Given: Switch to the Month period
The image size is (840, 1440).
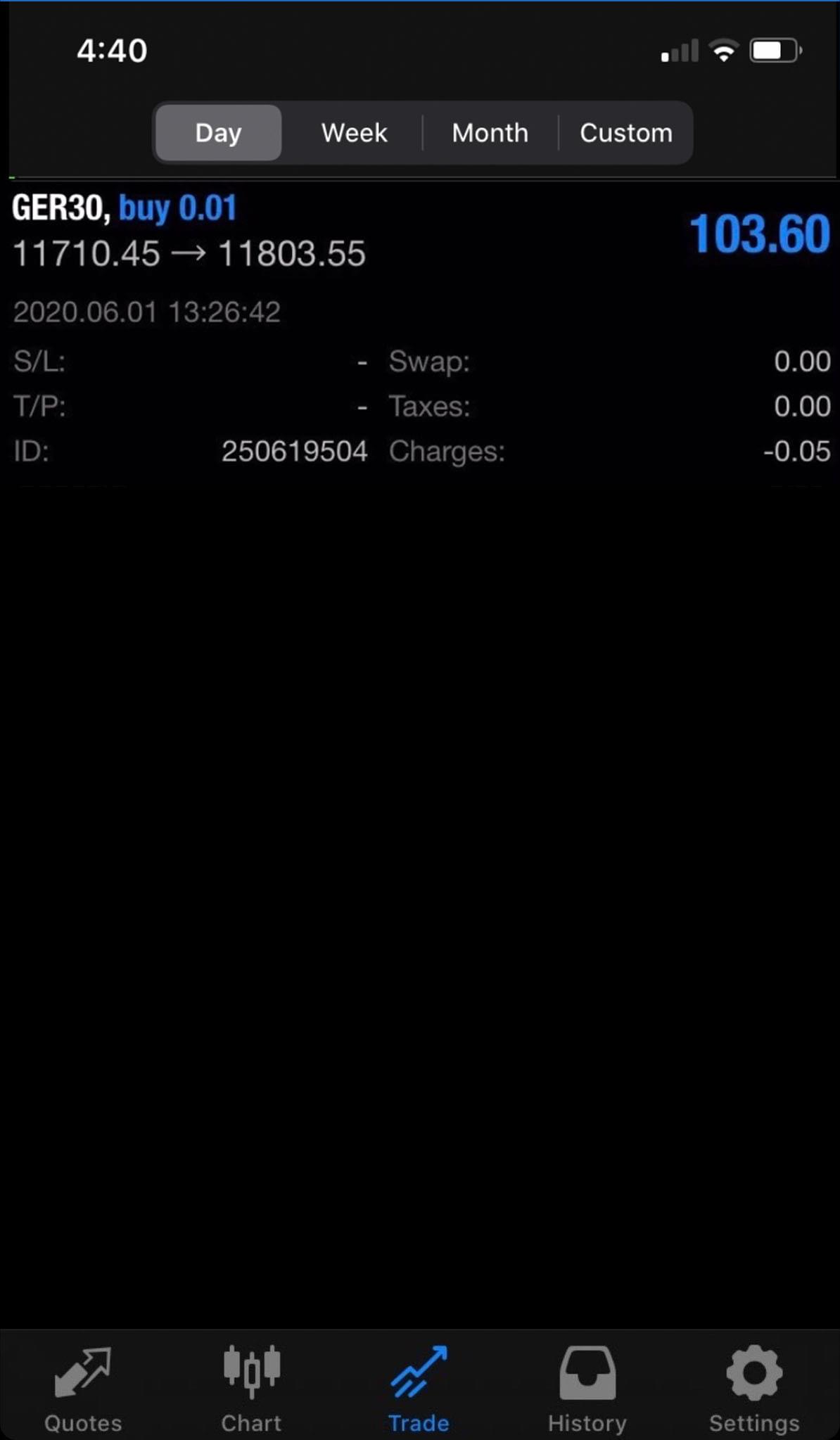Looking at the screenshot, I should point(490,133).
